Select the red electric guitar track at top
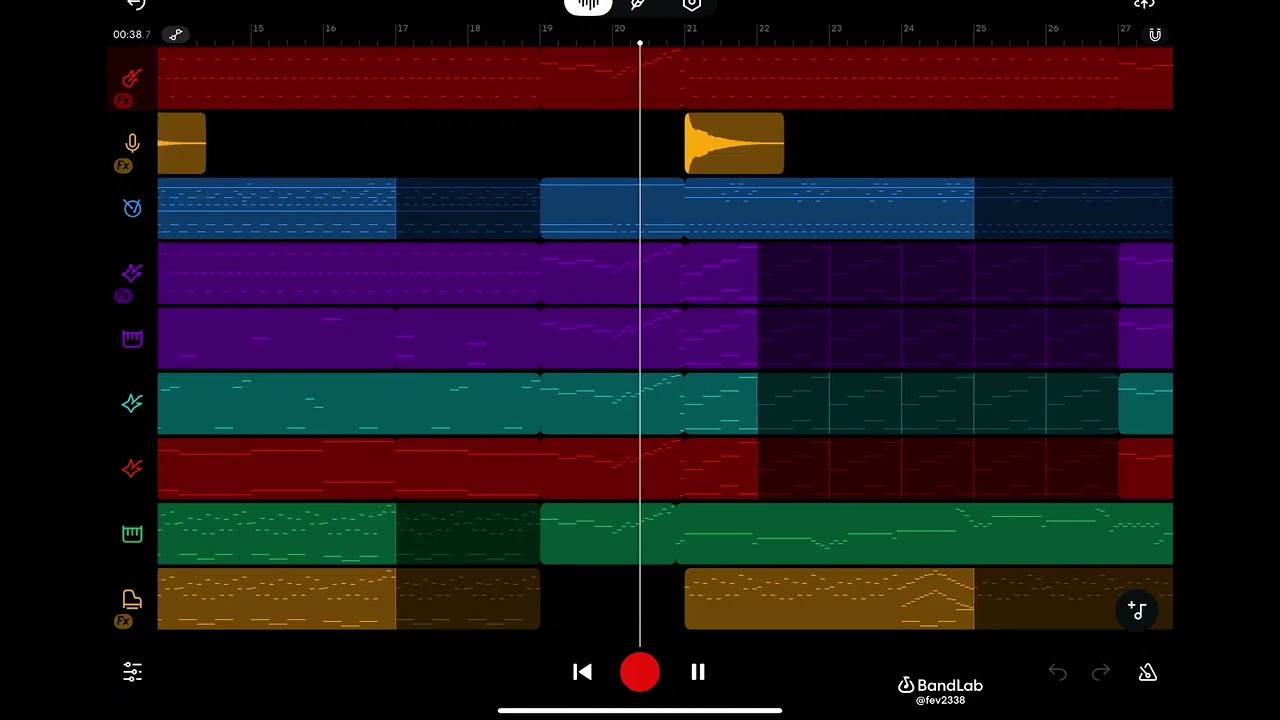Image resolution: width=1280 pixels, height=720 pixels. click(131, 78)
